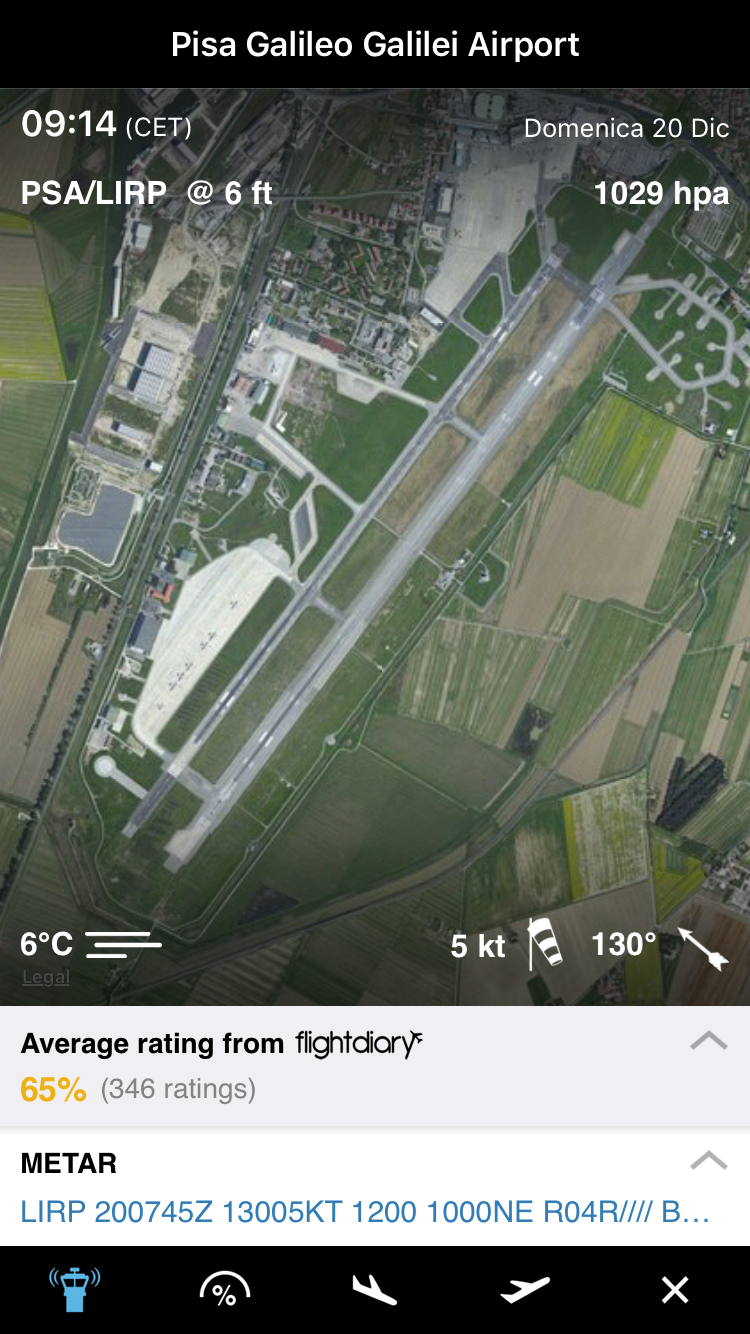Open the full METAR report text
Viewport: 750px width, 1334px height.
(x=365, y=1212)
